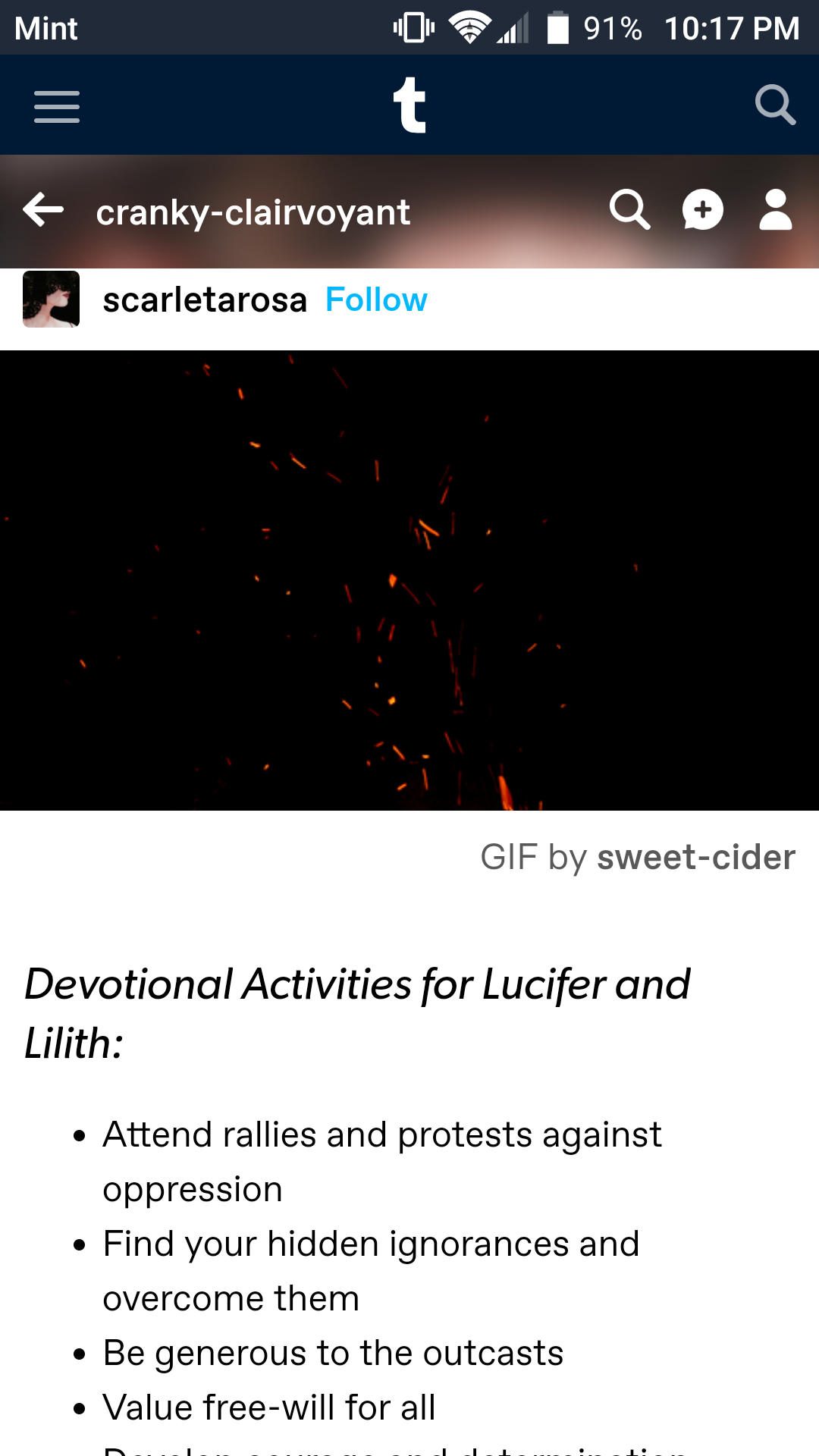This screenshot has width=819, height=1456.
Task: Open scarletarosa's blog name
Action: (205, 300)
